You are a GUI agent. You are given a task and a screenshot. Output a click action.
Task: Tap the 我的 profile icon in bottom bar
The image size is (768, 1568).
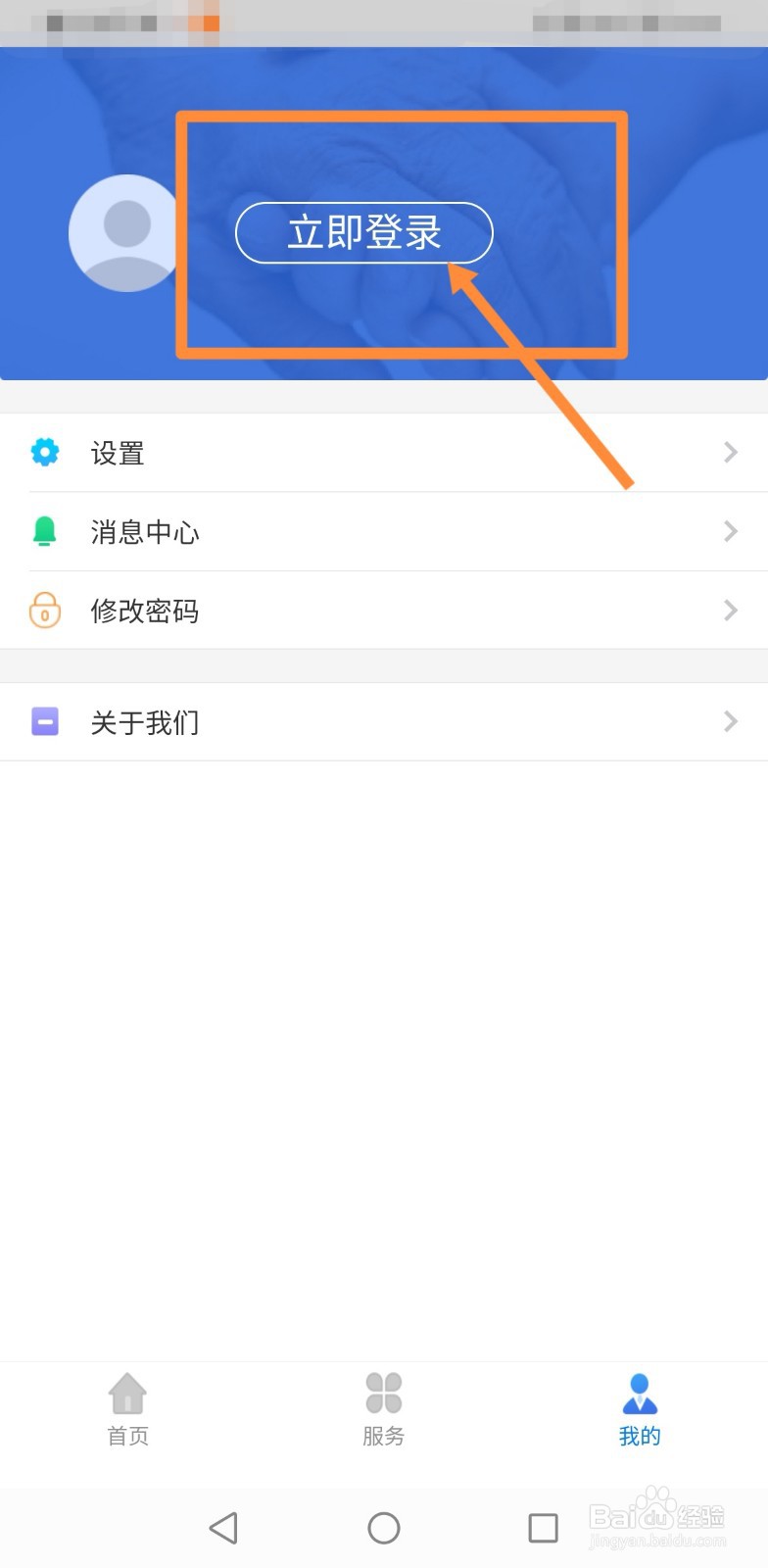[x=640, y=1394]
